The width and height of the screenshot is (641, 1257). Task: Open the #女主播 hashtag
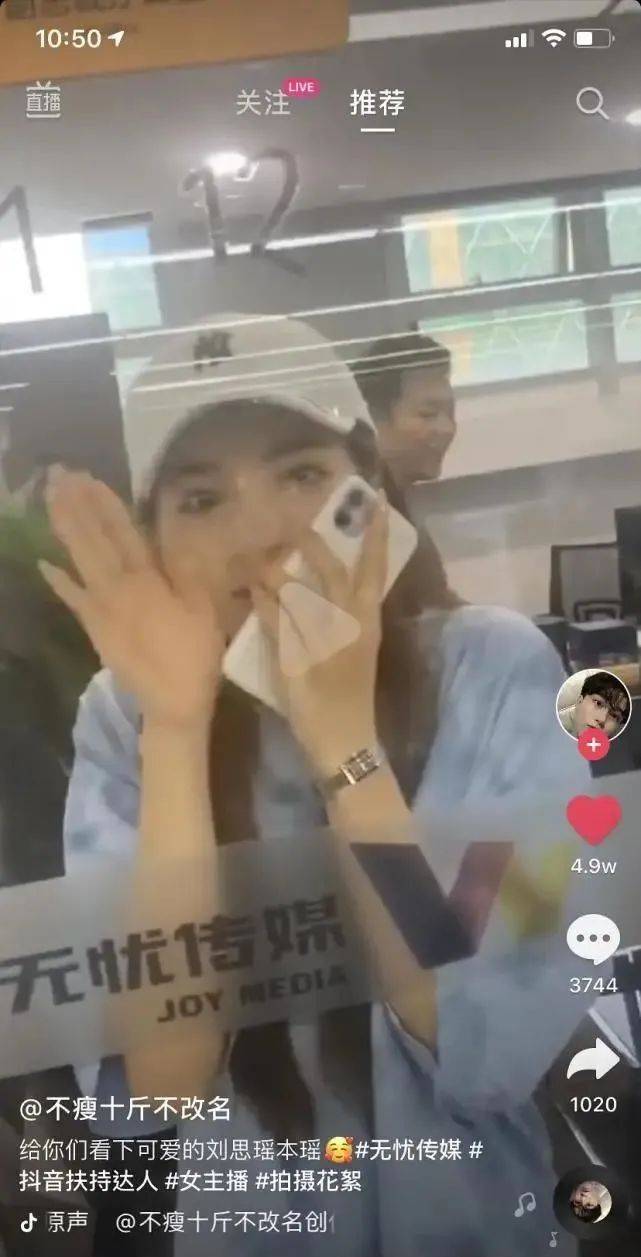(x=207, y=1181)
